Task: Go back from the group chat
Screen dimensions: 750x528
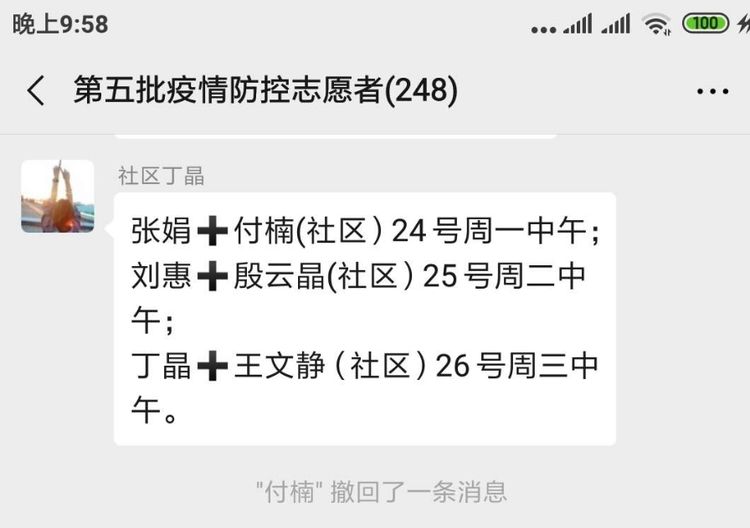Action: click(x=36, y=91)
